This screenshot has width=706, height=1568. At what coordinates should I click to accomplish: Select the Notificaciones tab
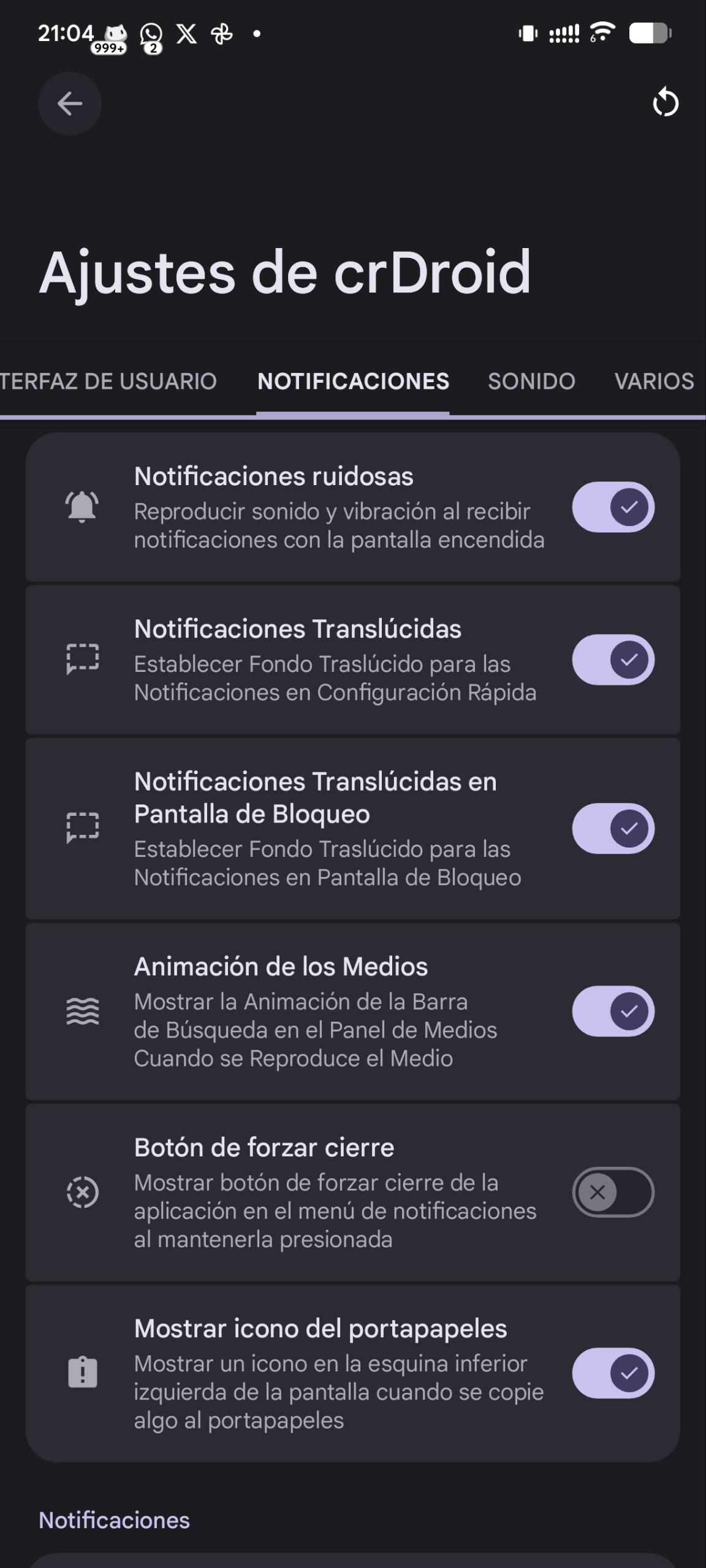(353, 382)
